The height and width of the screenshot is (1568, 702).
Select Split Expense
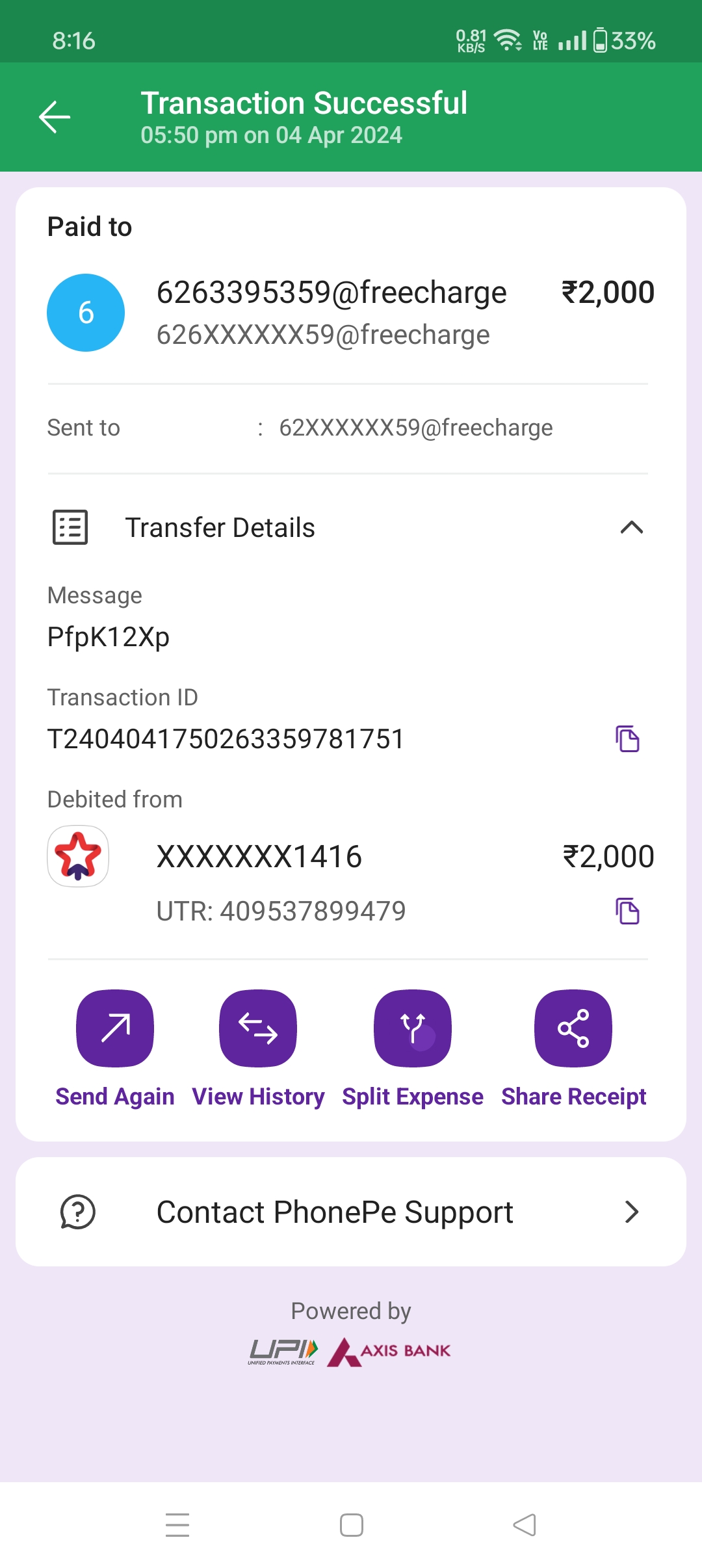(413, 1029)
